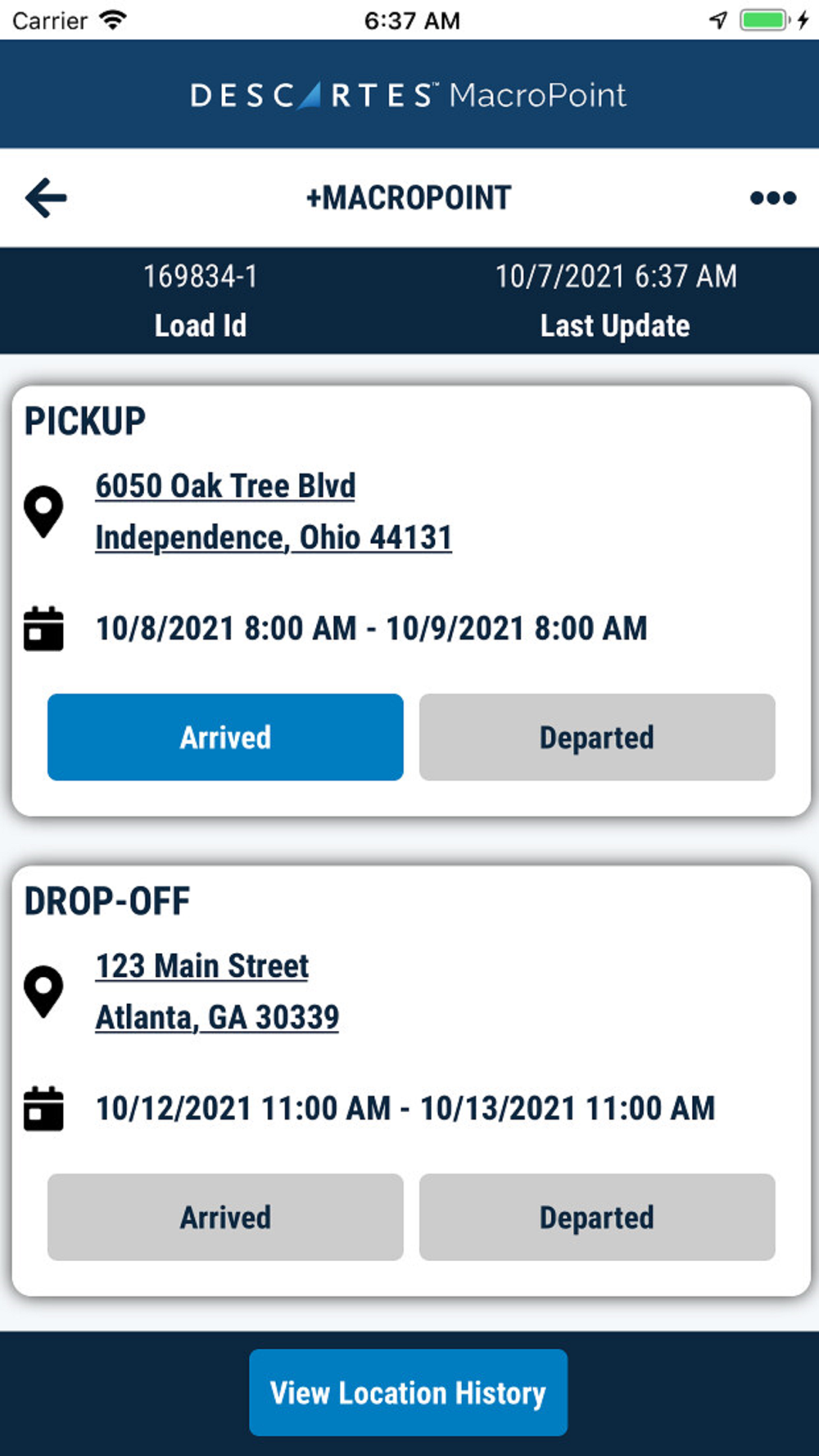Viewport: 819px width, 1456px height.
Task: Mark Departed from the pickup location
Action: tap(597, 737)
